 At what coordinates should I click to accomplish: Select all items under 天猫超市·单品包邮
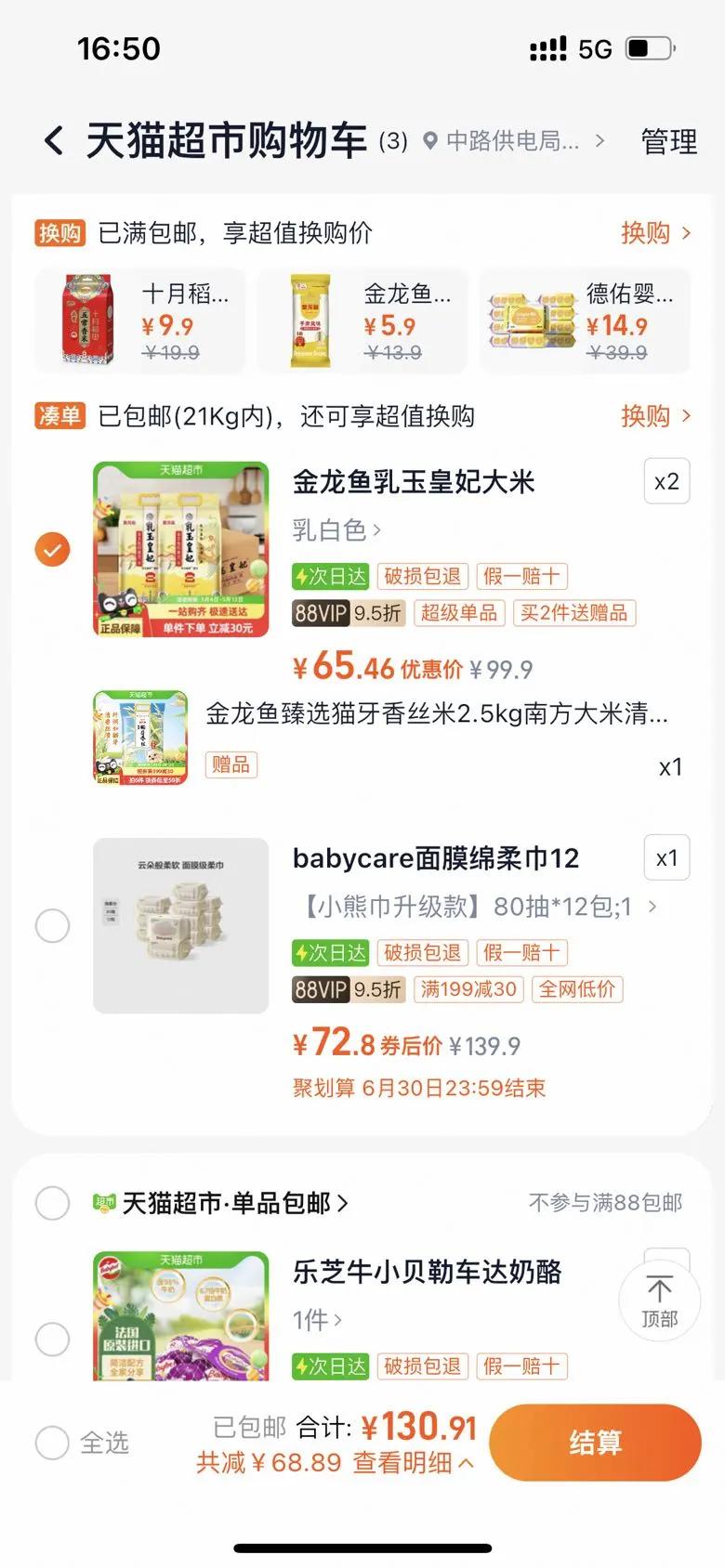[x=52, y=1203]
